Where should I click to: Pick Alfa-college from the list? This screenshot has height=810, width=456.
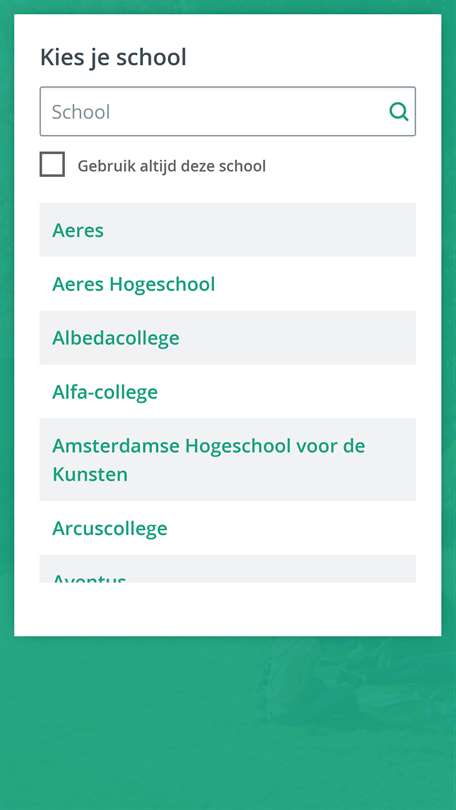(227, 392)
